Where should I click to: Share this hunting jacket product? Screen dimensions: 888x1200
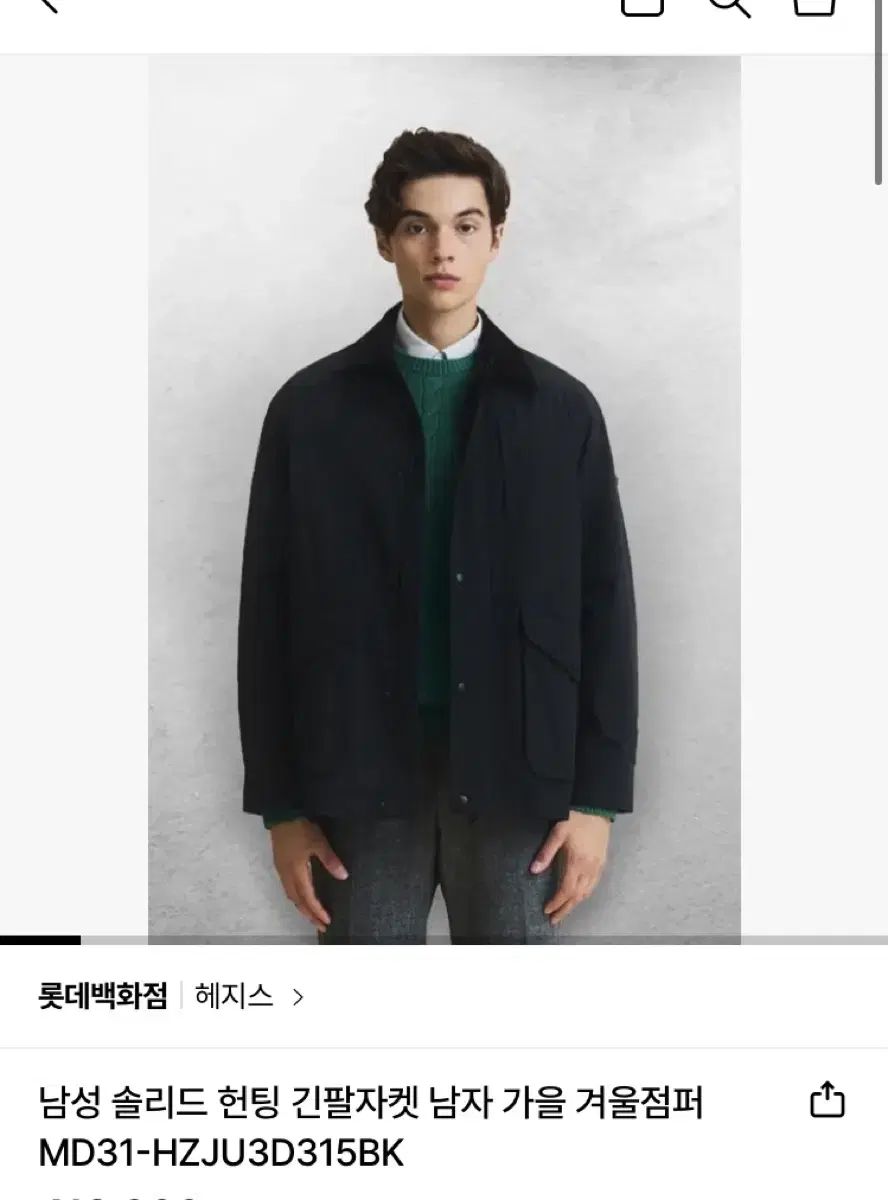[x=827, y=1100]
